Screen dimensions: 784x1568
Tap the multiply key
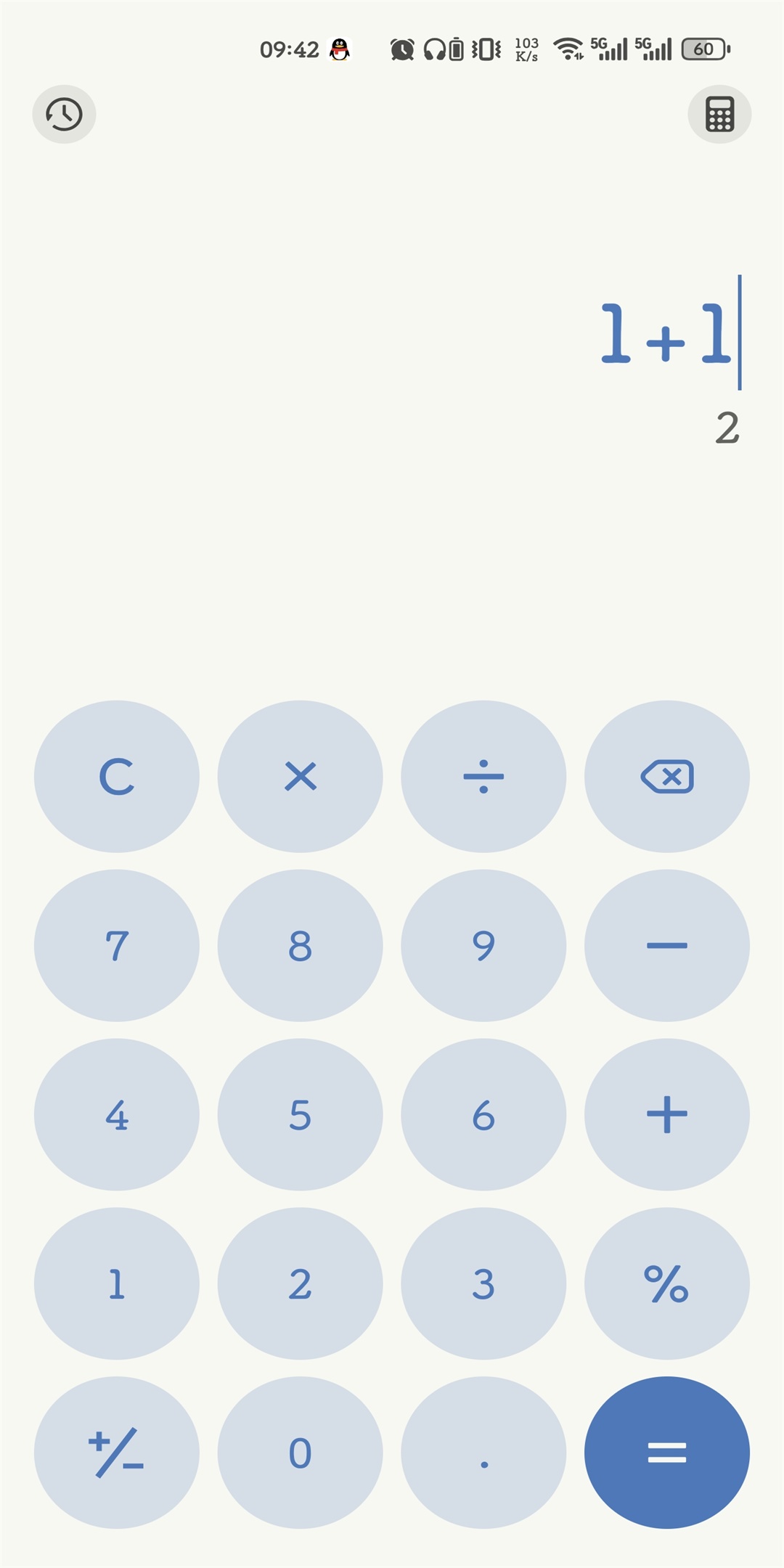tap(300, 776)
